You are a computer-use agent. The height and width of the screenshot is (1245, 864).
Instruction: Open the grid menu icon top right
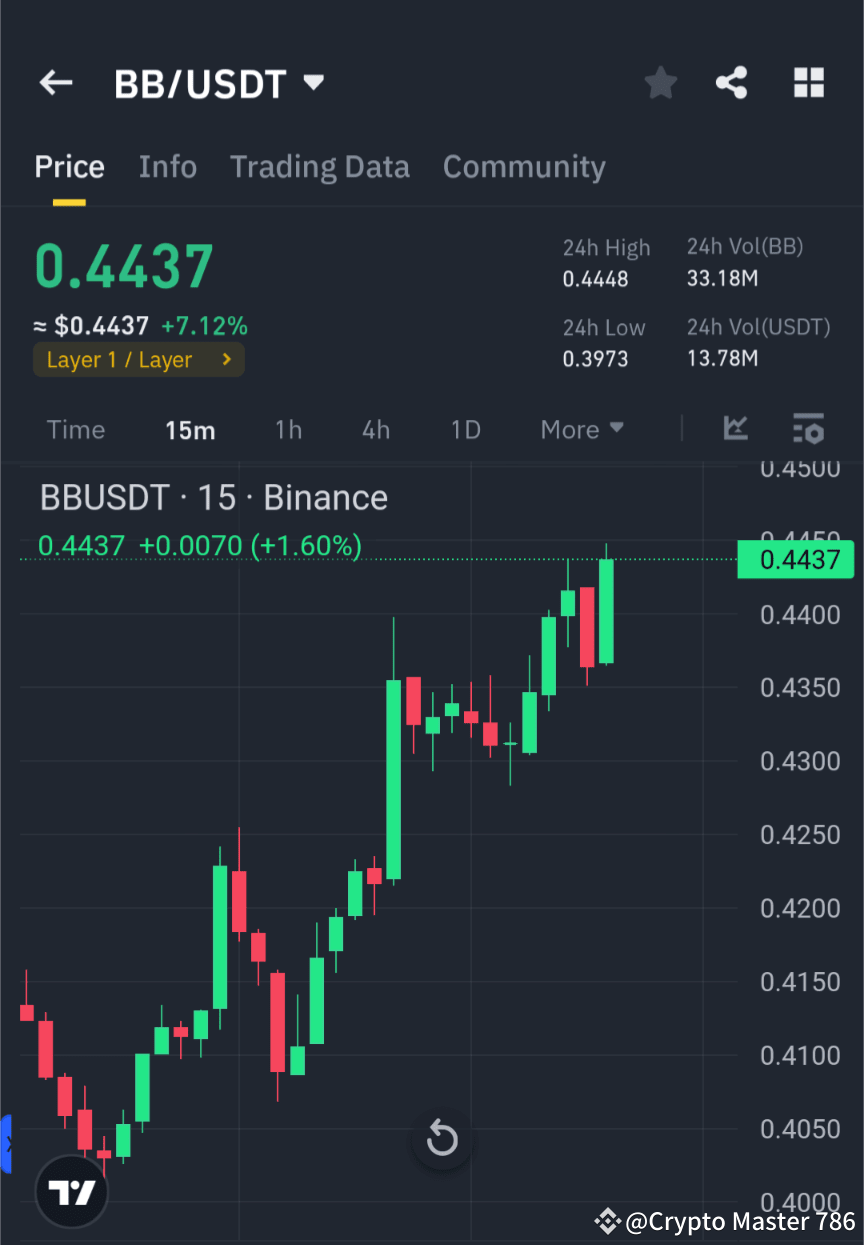(808, 83)
